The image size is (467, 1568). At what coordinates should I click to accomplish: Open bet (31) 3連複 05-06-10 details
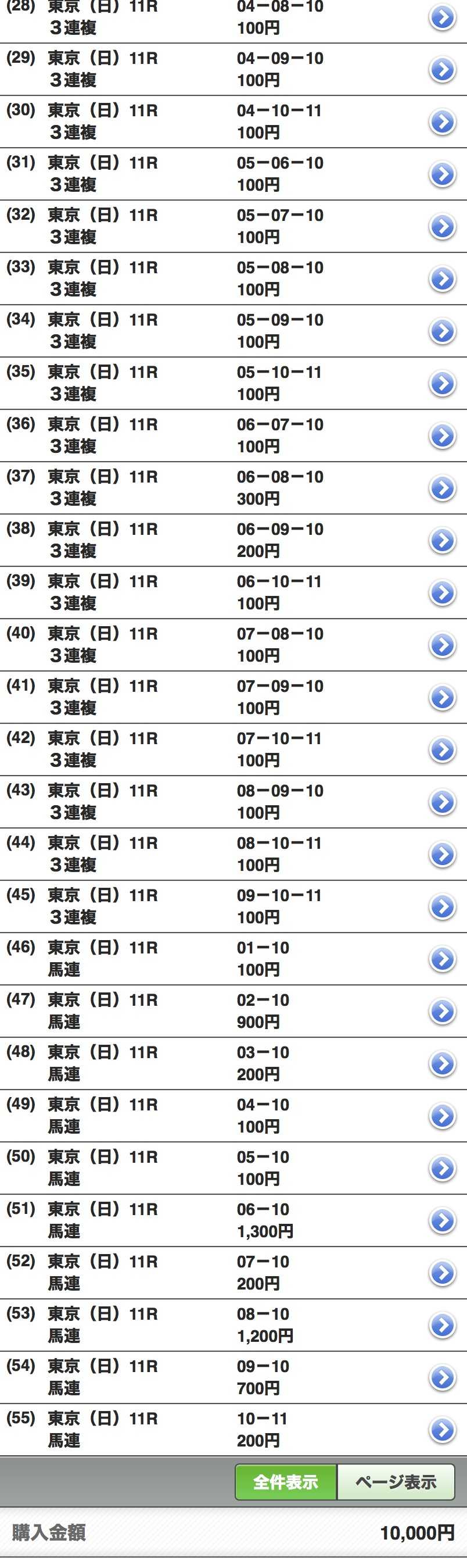coord(442,174)
